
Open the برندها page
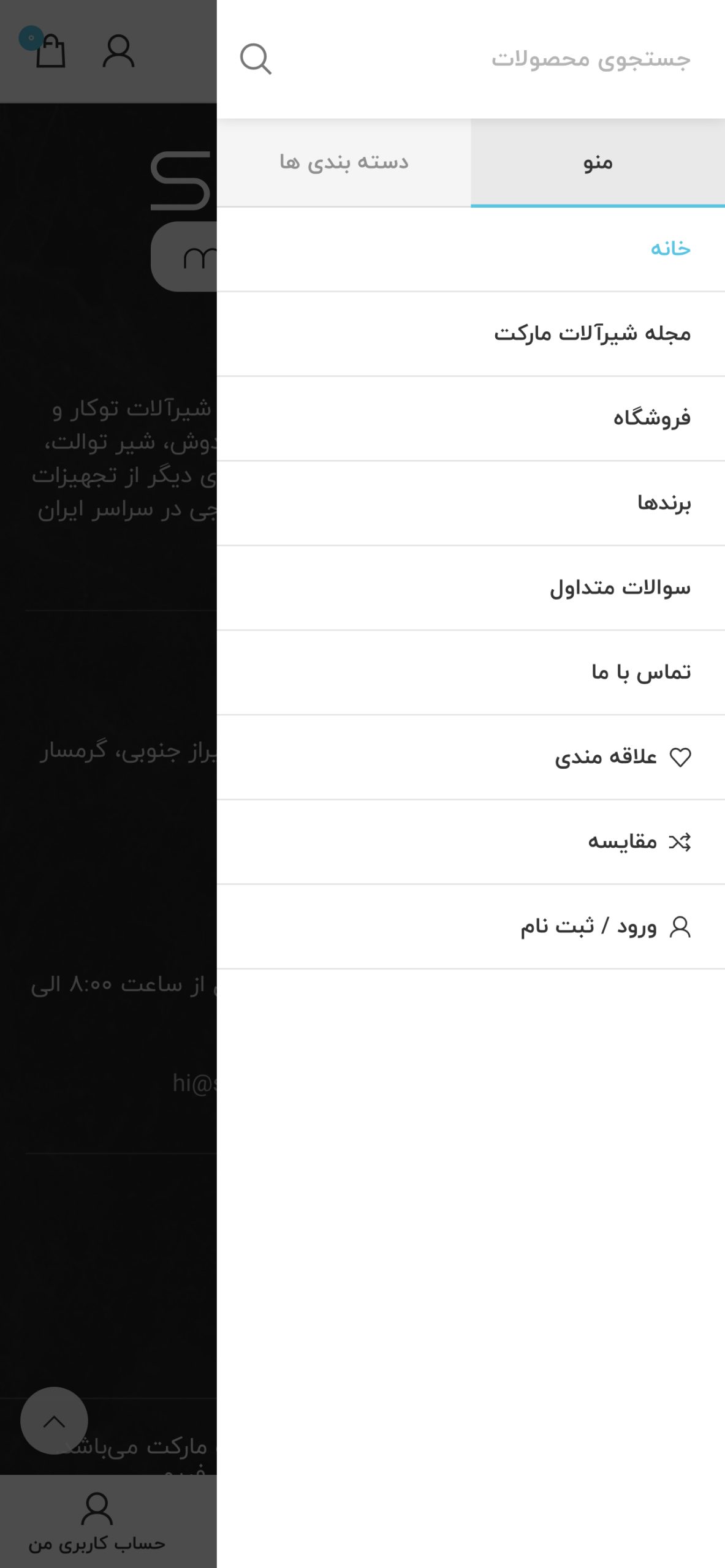471,503
